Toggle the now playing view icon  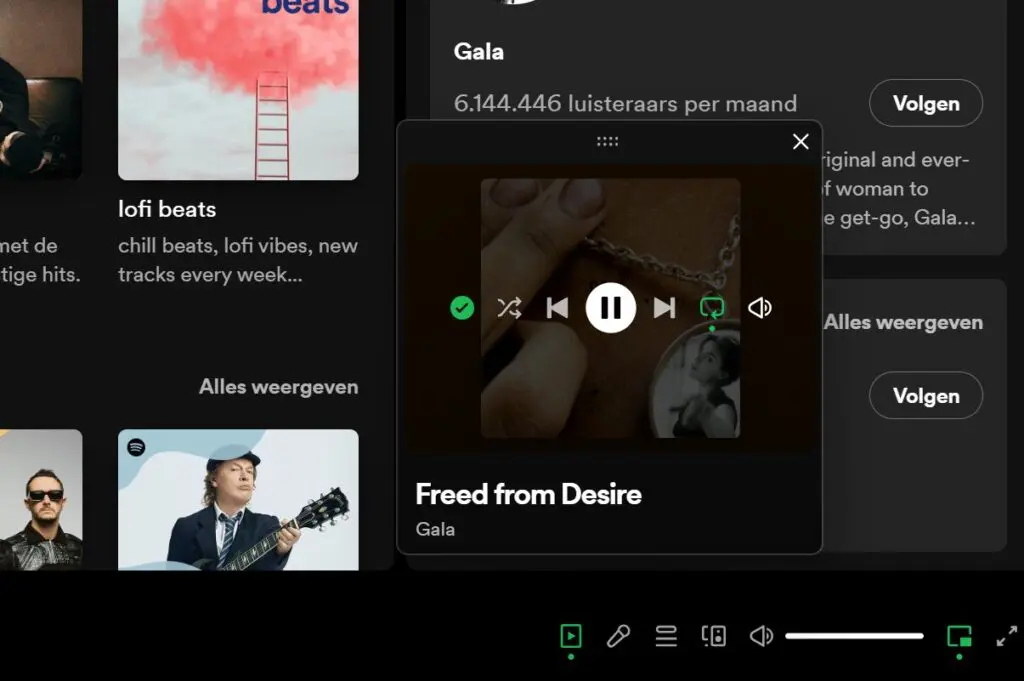pyautogui.click(x=571, y=635)
